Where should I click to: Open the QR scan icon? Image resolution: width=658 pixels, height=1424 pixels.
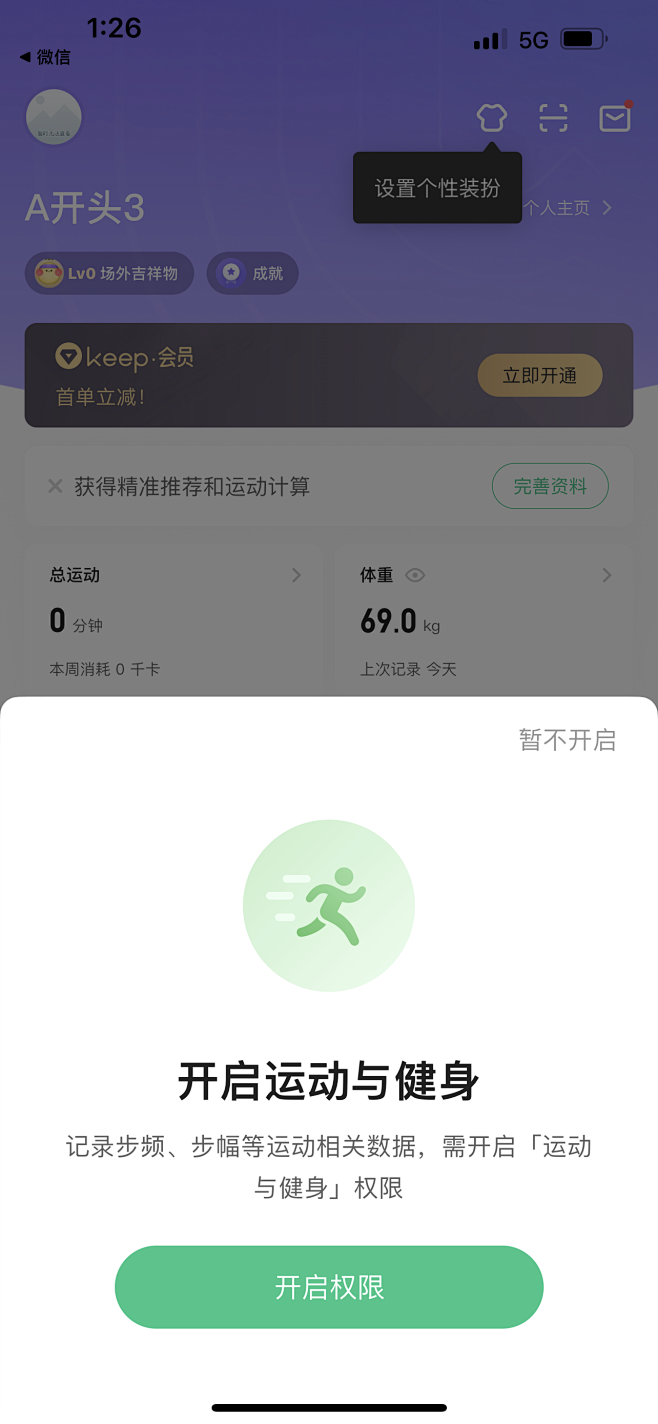[553, 119]
